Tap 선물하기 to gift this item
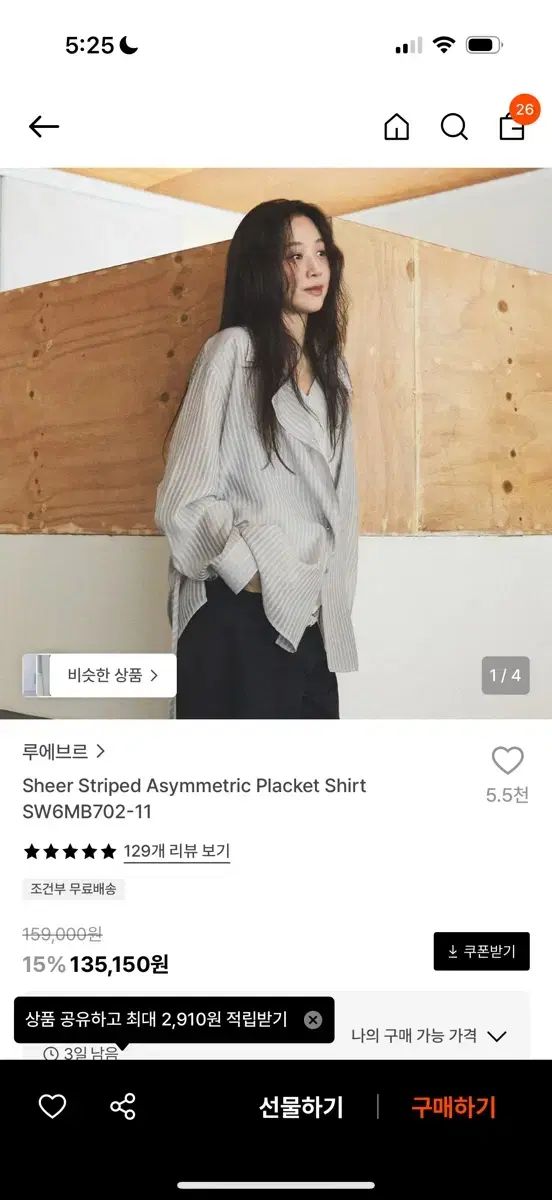 [x=301, y=1107]
